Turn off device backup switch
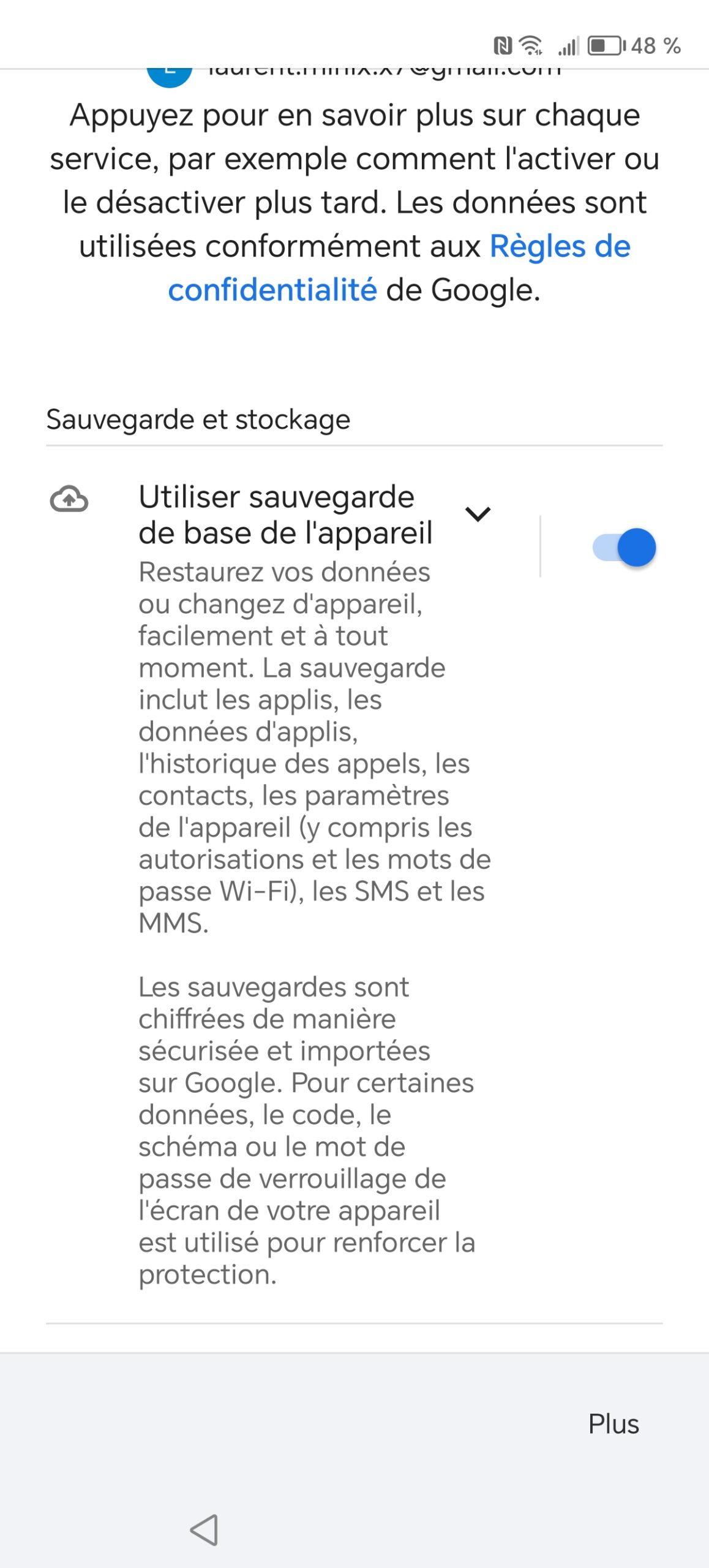This screenshot has height=1568, width=709. click(x=624, y=547)
